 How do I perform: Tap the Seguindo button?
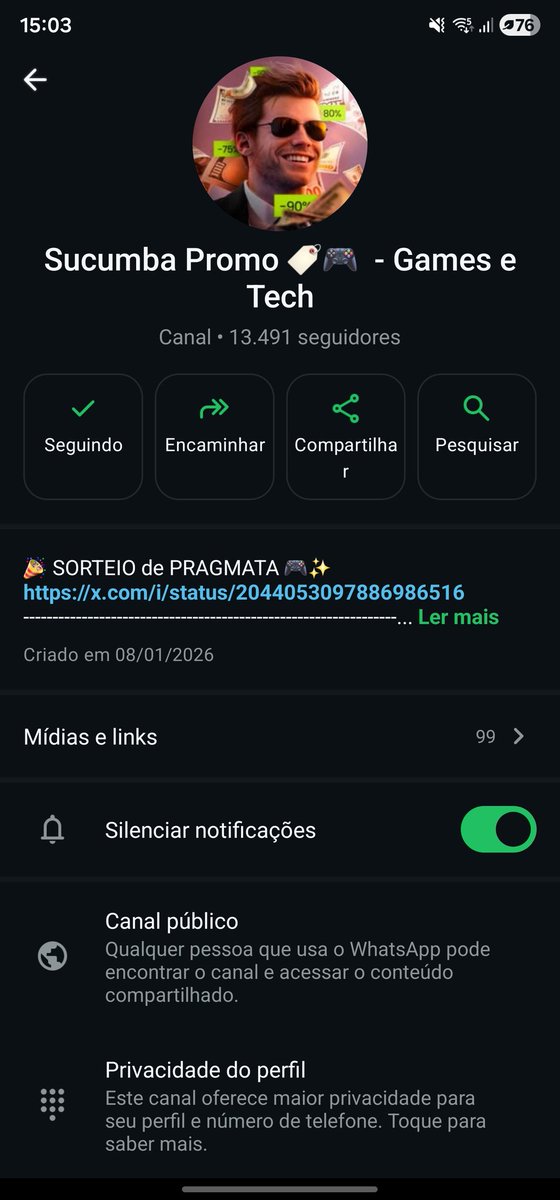tap(83, 436)
